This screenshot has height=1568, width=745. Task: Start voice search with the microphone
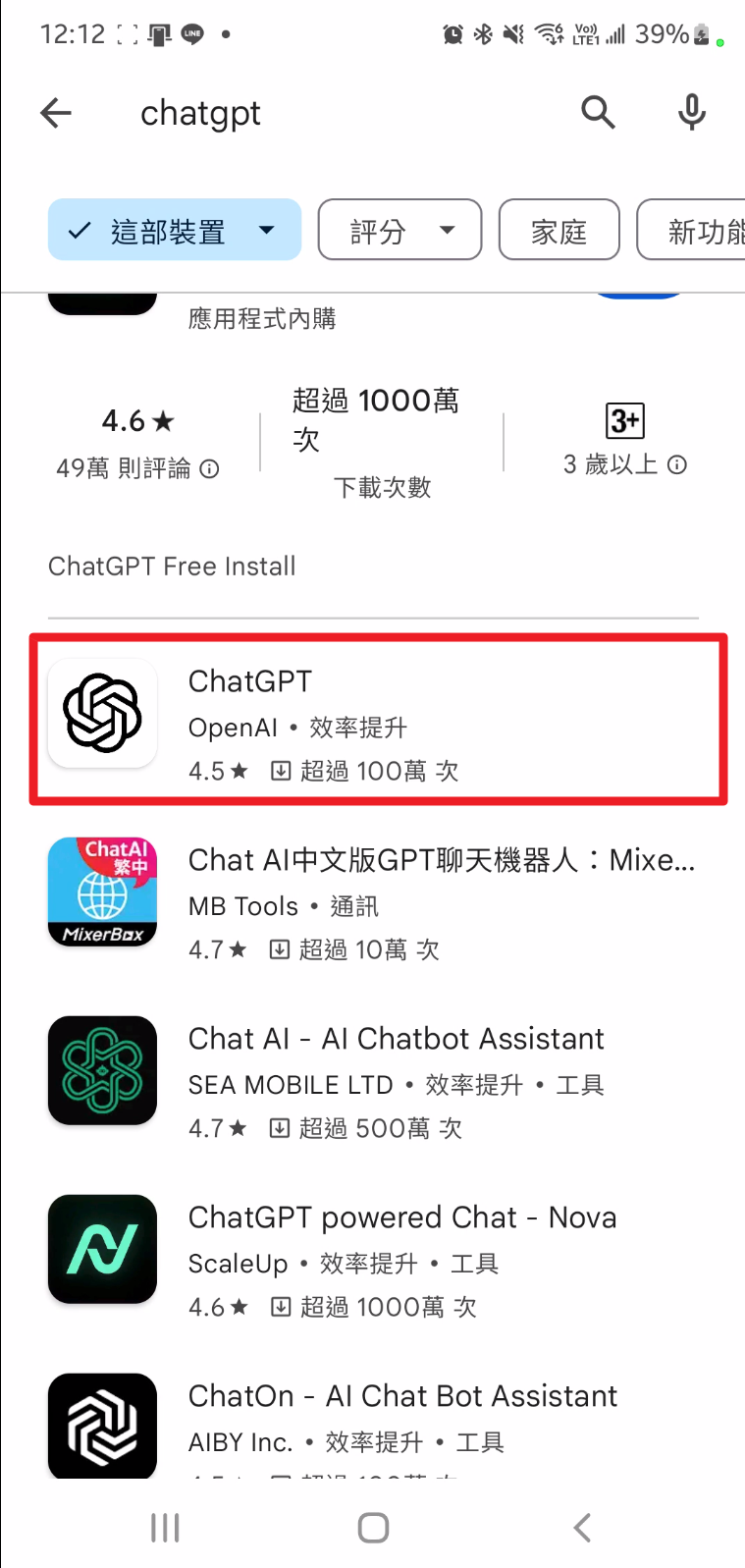pos(691,113)
